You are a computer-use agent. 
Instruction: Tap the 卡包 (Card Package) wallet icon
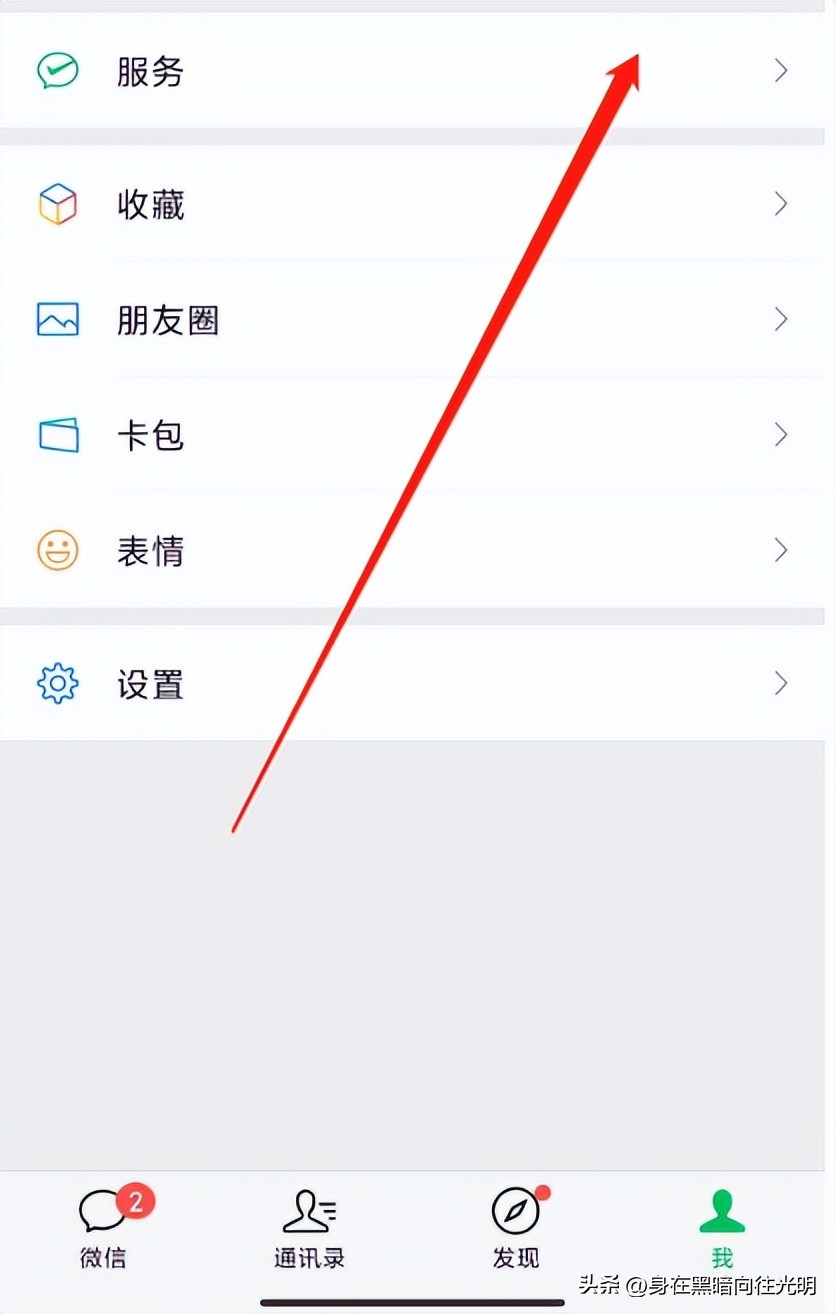coord(58,435)
